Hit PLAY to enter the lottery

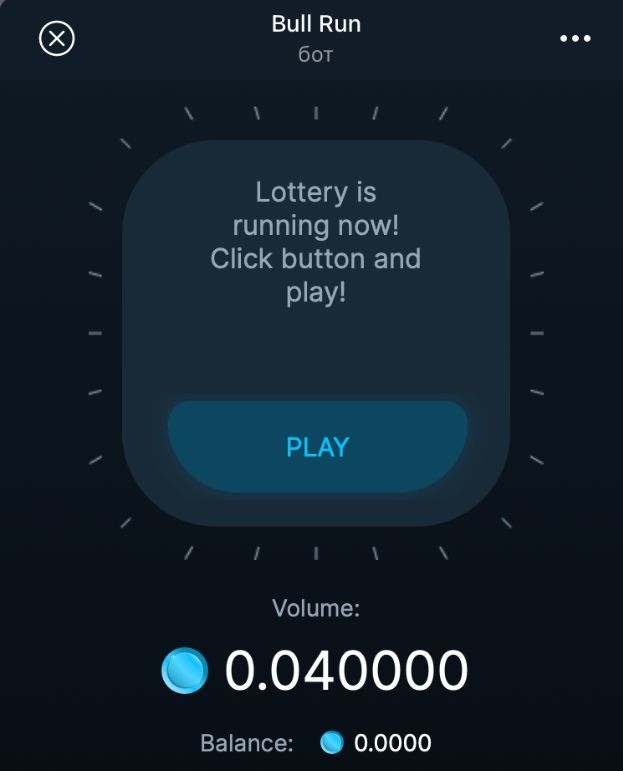pyautogui.click(x=317, y=447)
